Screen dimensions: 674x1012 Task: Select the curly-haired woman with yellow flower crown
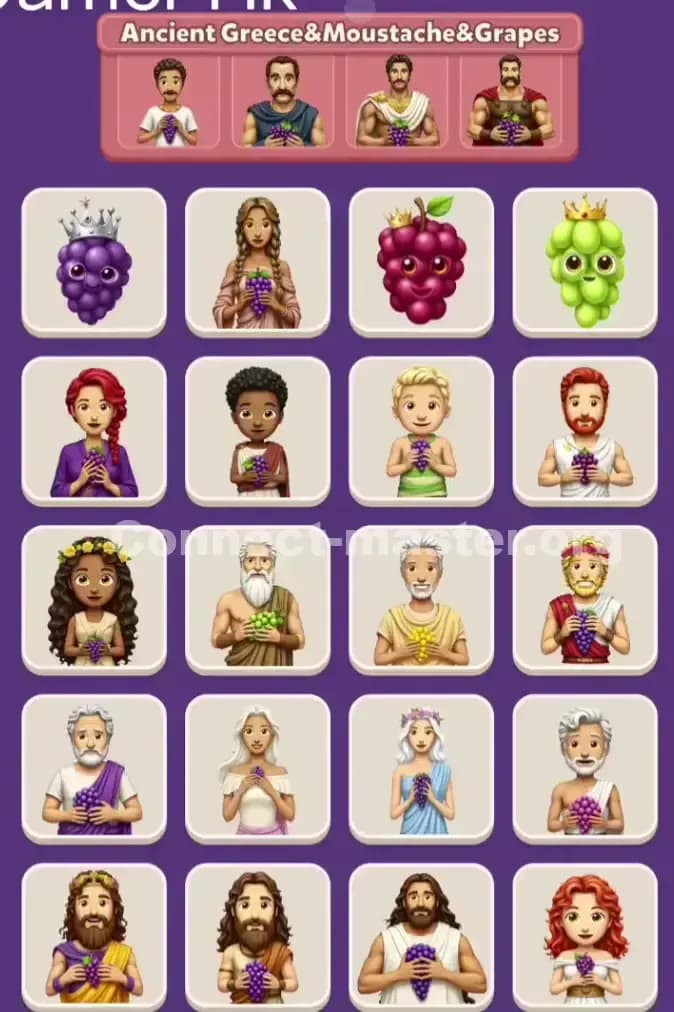click(x=94, y=600)
